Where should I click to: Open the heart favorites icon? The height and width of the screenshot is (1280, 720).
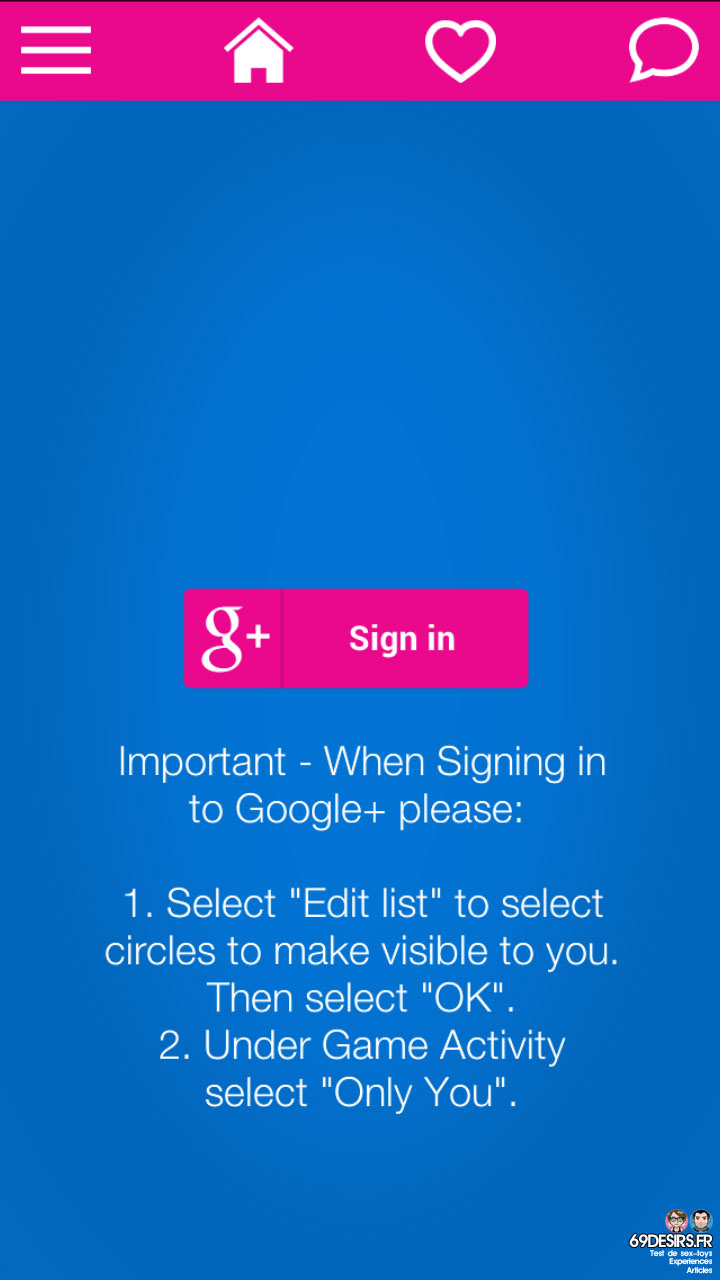point(460,51)
